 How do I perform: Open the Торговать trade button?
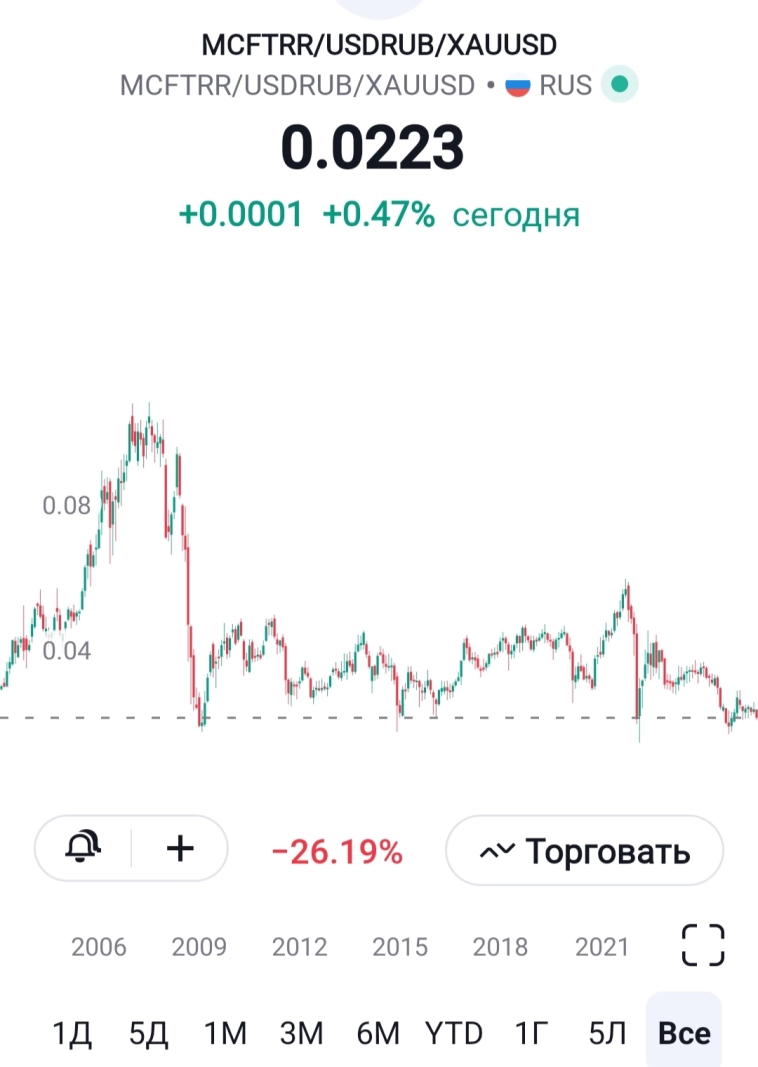[x=584, y=851]
